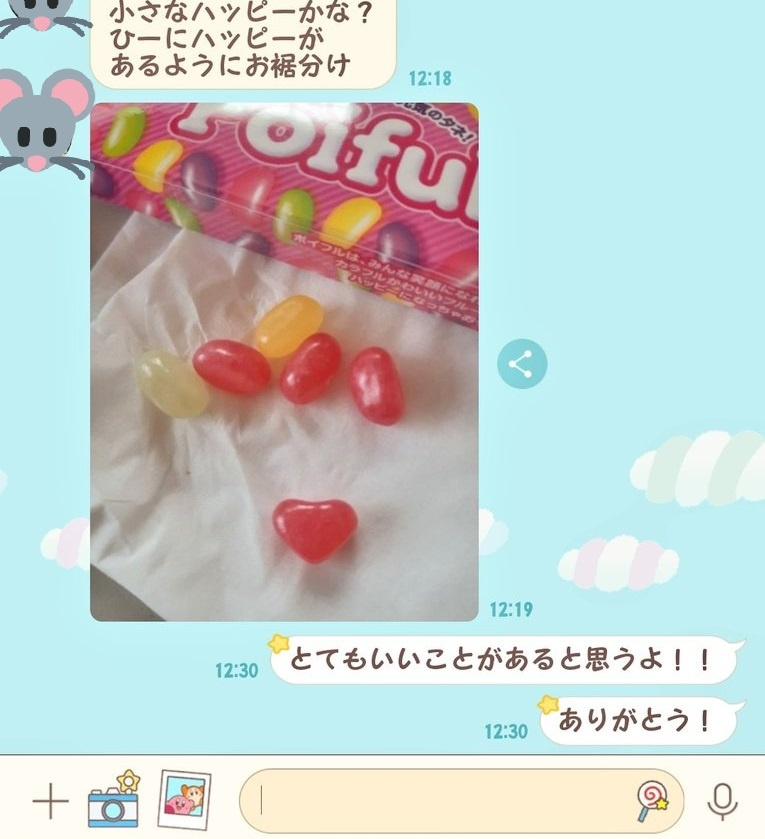Tap the message input field
The image size is (765, 839).
click(440, 801)
